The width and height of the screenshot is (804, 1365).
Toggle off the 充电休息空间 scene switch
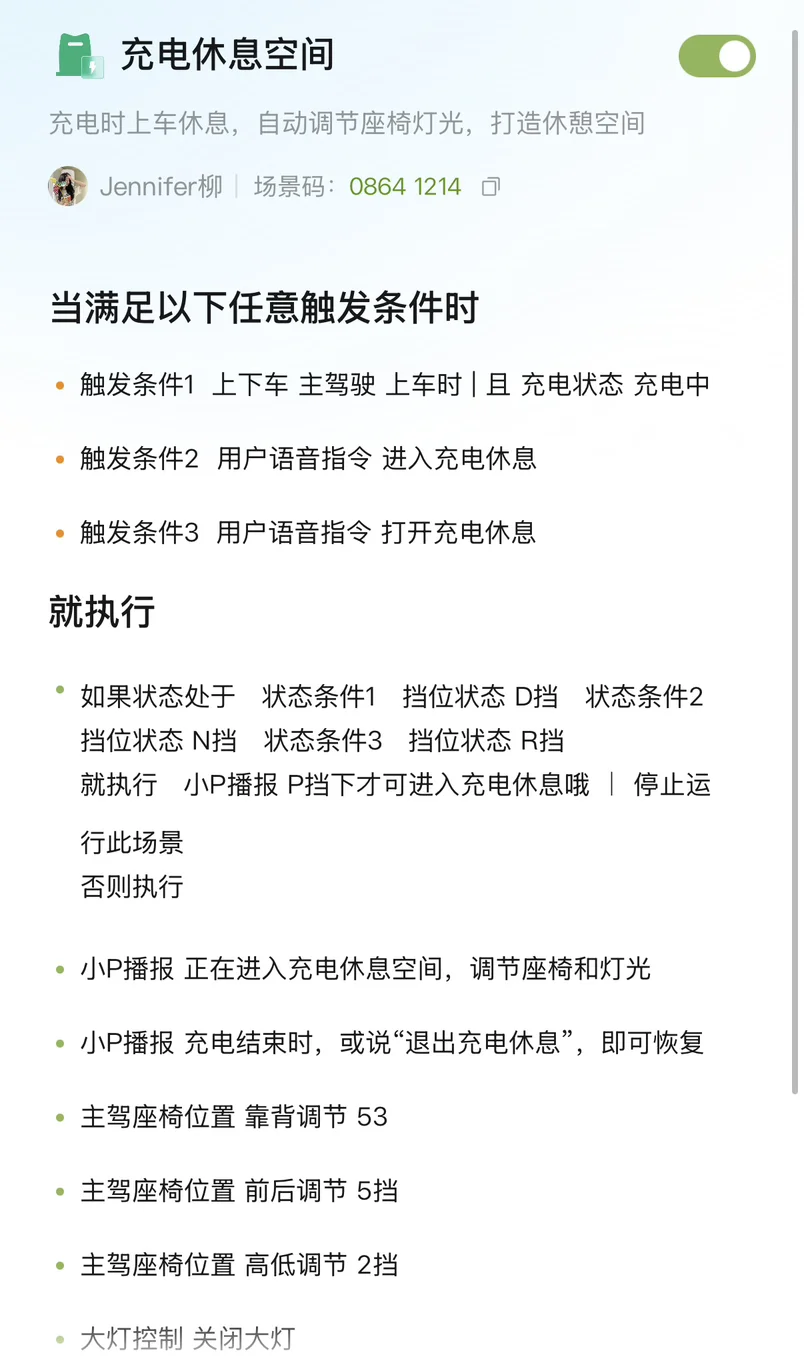[717, 56]
